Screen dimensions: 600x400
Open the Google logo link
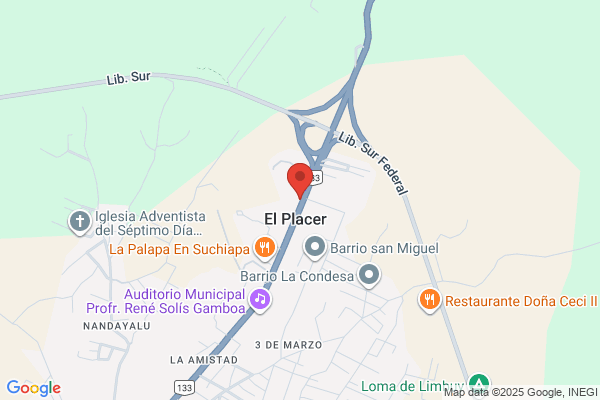33,388
